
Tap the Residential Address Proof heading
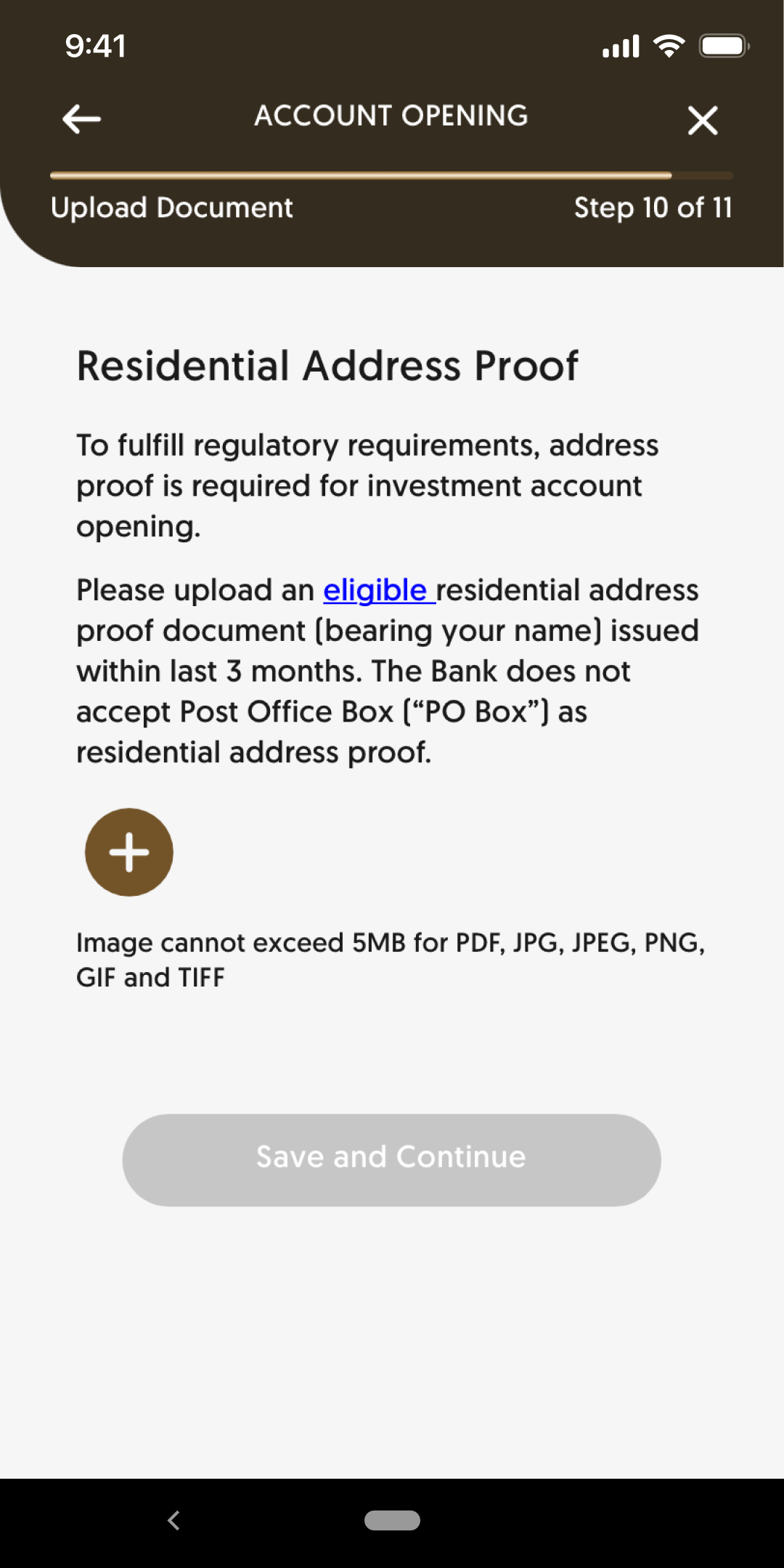pos(327,365)
